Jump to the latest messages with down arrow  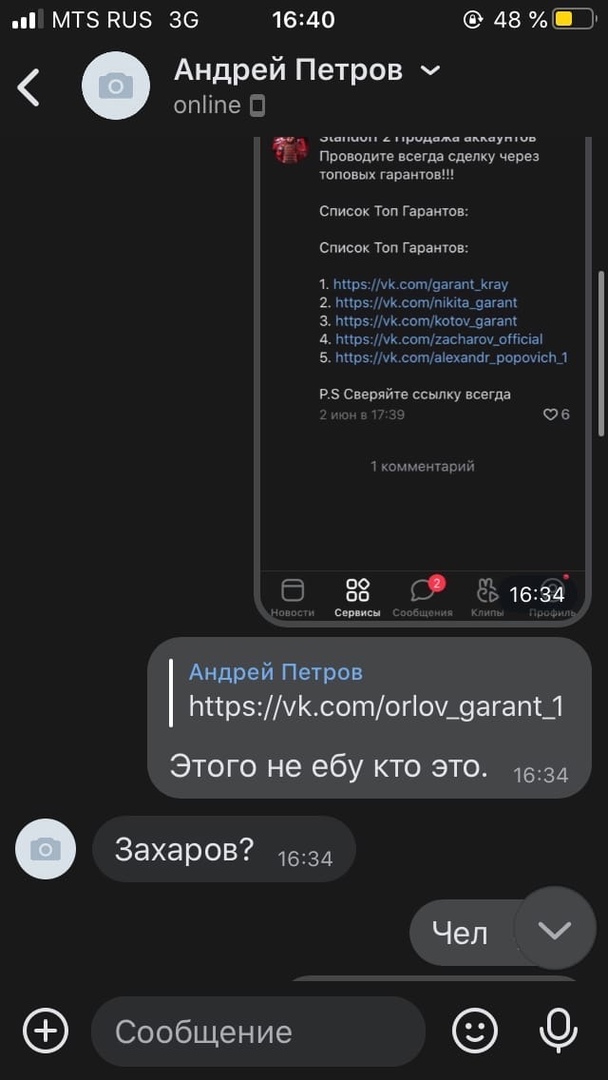point(554,929)
